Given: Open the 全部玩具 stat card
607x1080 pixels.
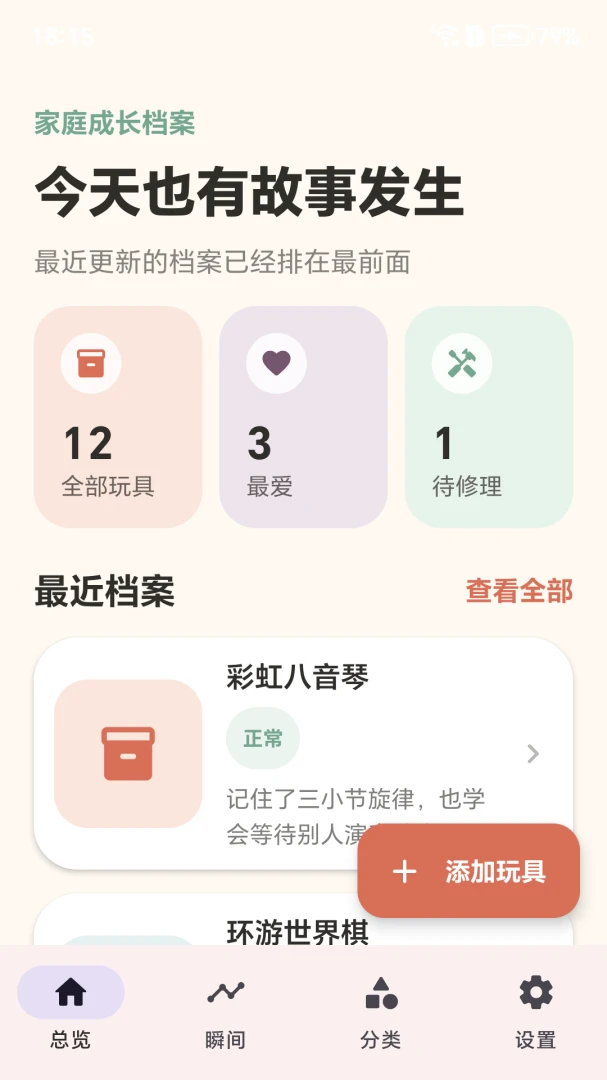Looking at the screenshot, I should 118,417.
